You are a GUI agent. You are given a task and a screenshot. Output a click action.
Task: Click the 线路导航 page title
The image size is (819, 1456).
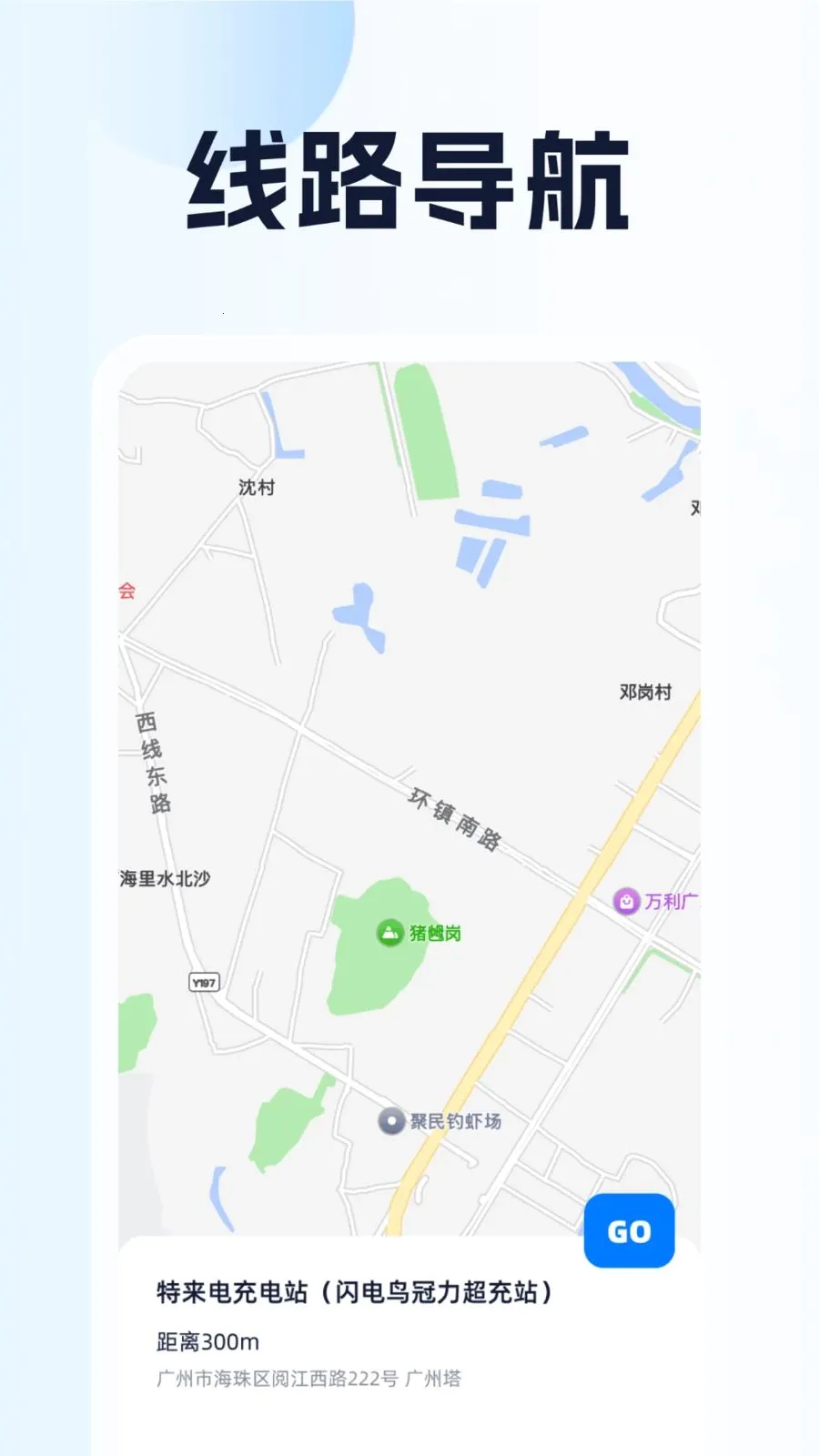tap(409, 177)
